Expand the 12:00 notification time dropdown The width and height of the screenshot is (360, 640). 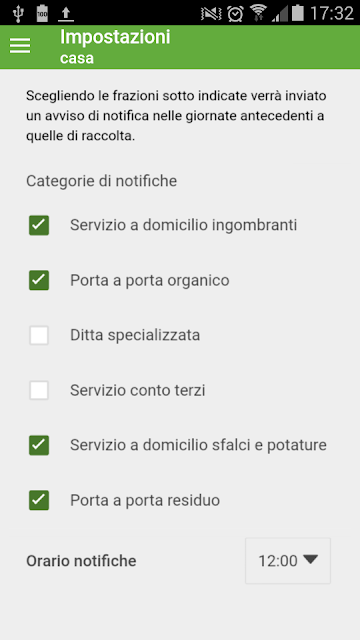click(x=288, y=561)
